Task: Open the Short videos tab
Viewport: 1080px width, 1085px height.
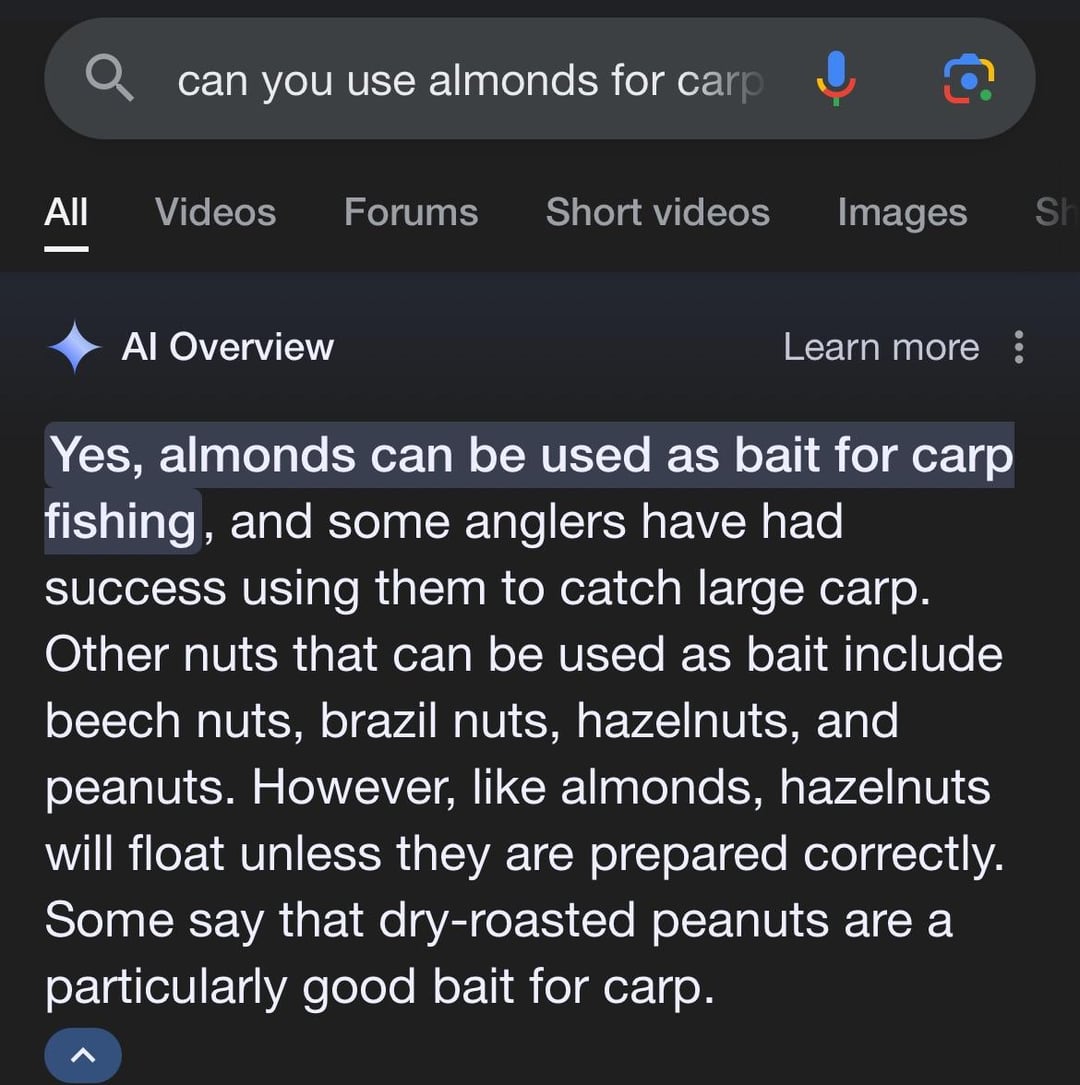Action: point(657,212)
